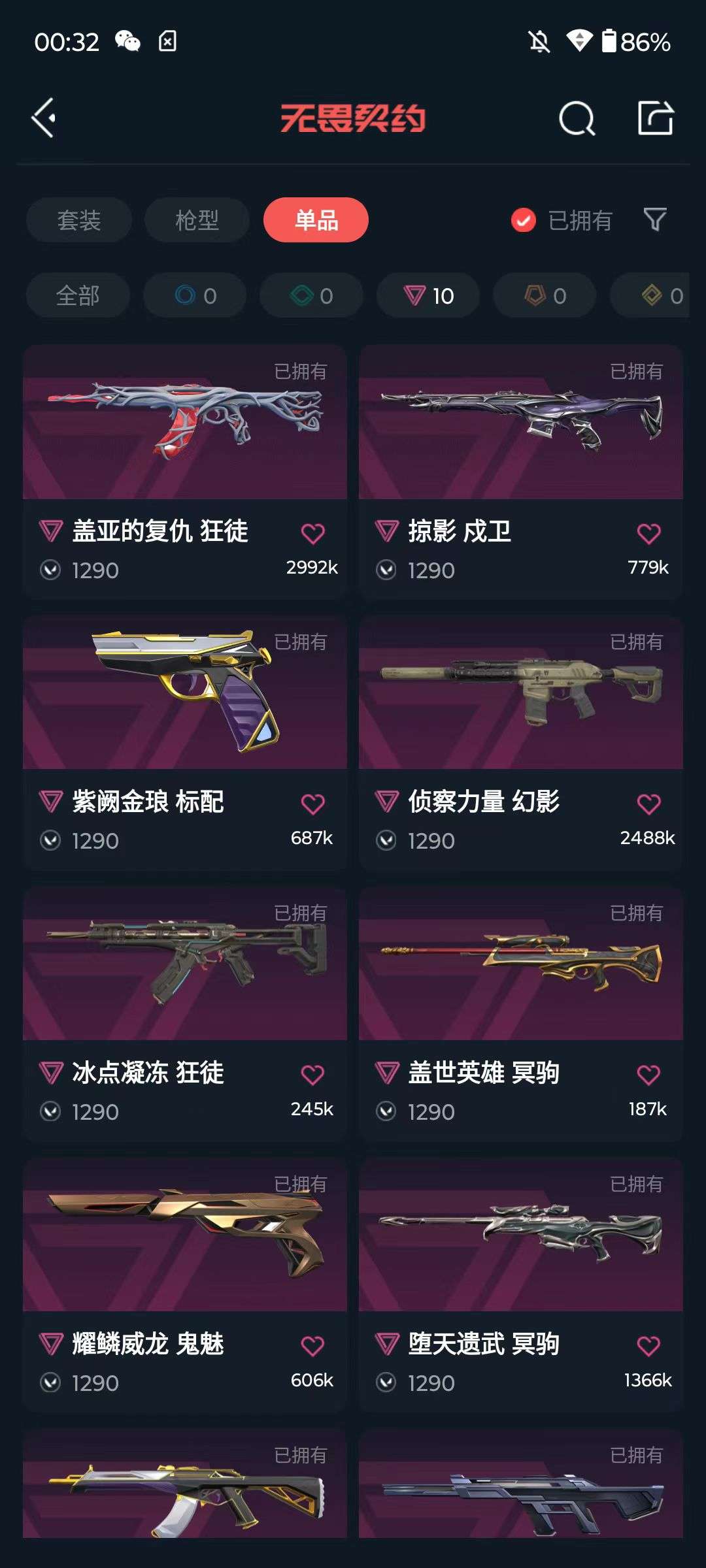
Task: Select the 单品 tab
Action: click(x=316, y=220)
